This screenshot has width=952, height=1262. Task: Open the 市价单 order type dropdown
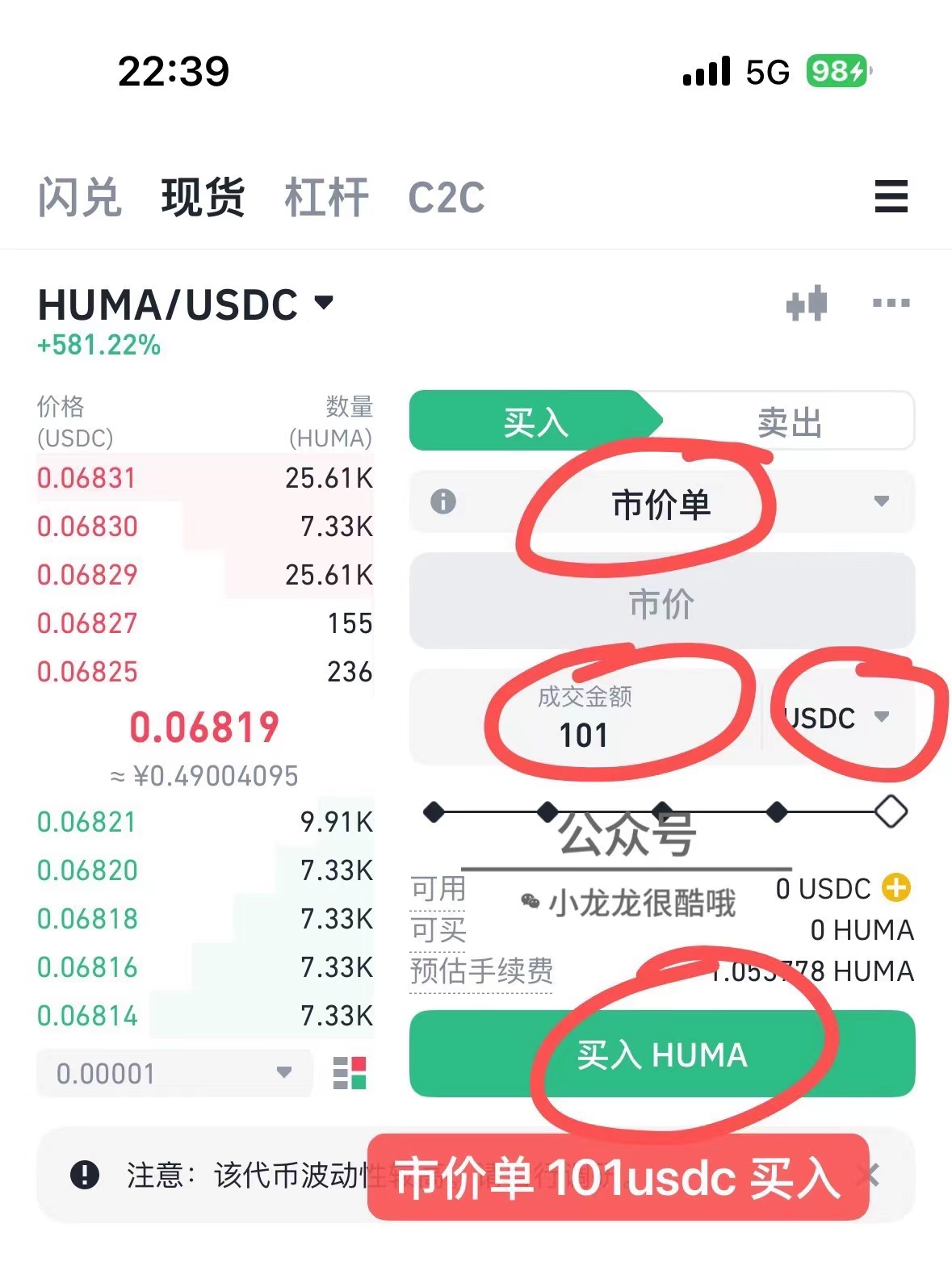[x=881, y=502]
